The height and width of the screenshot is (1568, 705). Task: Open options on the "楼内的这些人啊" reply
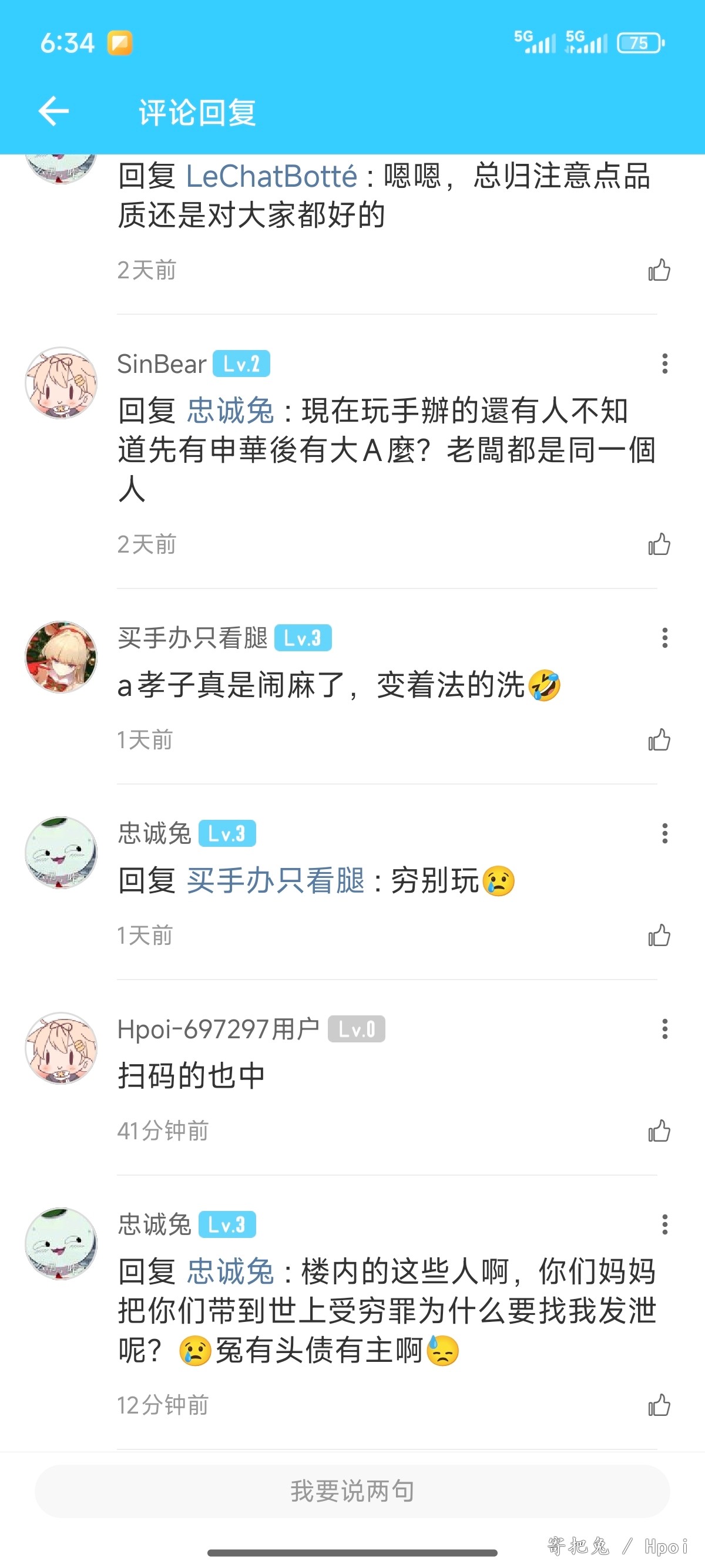664,1224
